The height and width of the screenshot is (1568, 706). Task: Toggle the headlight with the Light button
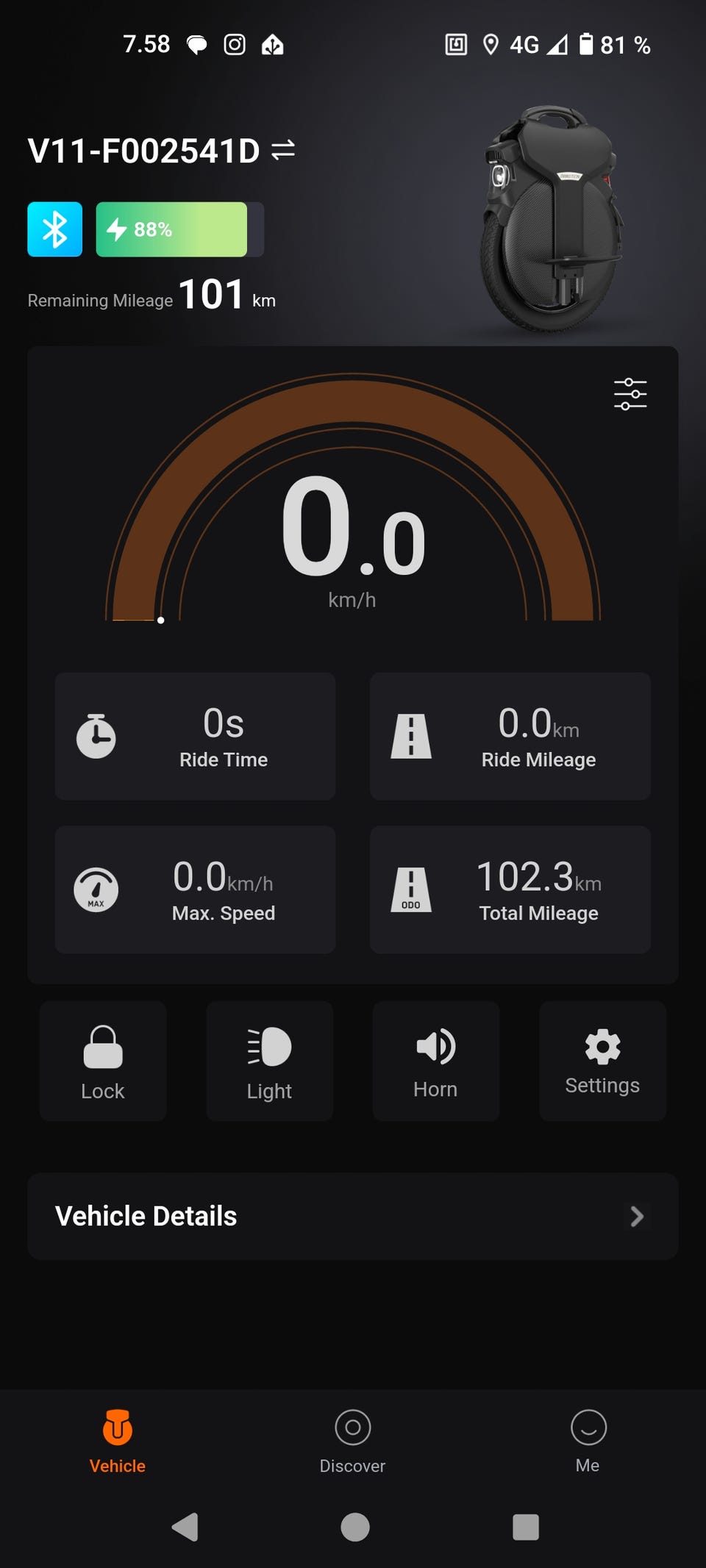click(x=269, y=1061)
